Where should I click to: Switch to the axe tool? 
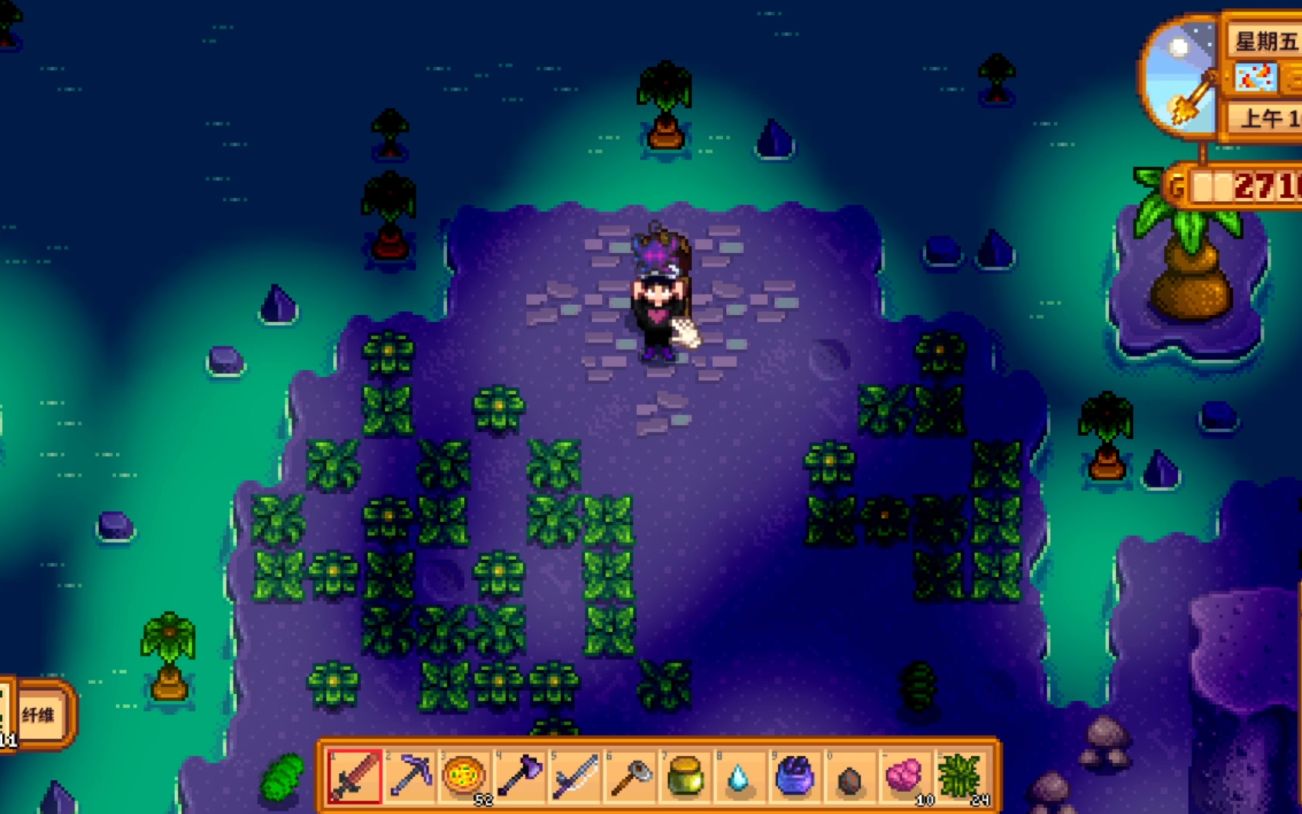521,776
